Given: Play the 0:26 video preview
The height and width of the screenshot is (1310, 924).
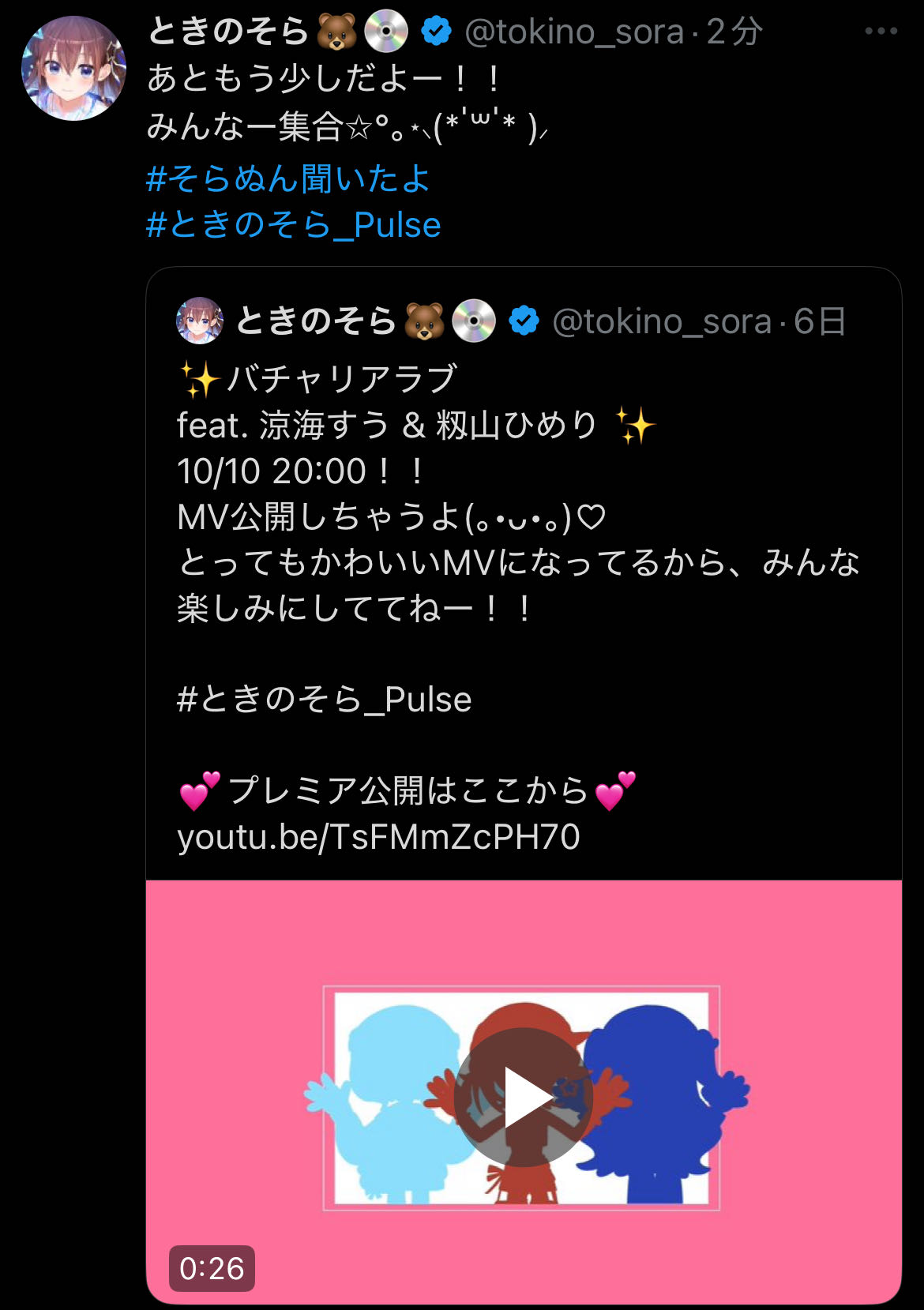Looking at the screenshot, I should click(523, 1098).
